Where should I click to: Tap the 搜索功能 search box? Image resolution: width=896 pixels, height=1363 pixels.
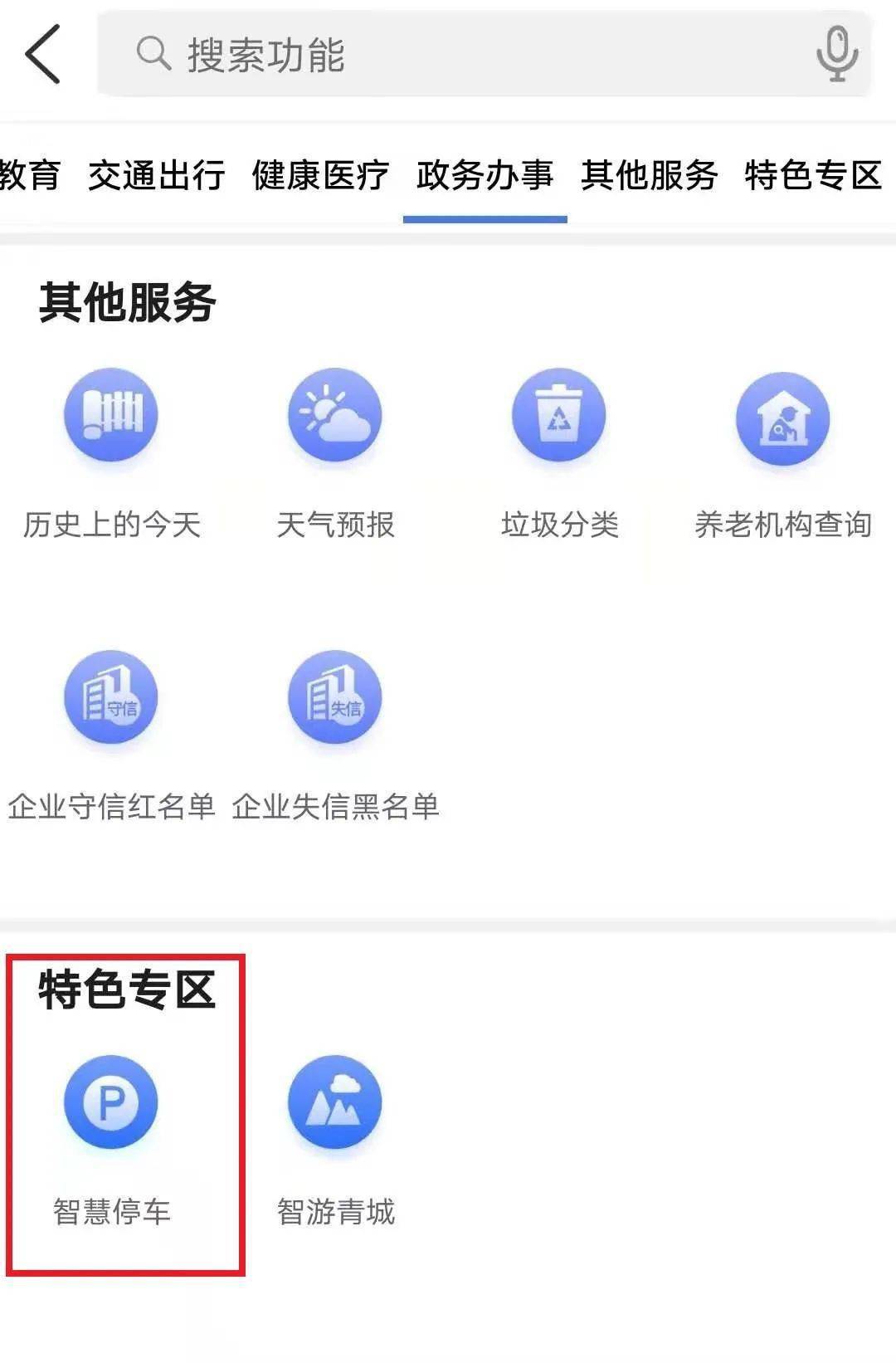click(x=465, y=55)
